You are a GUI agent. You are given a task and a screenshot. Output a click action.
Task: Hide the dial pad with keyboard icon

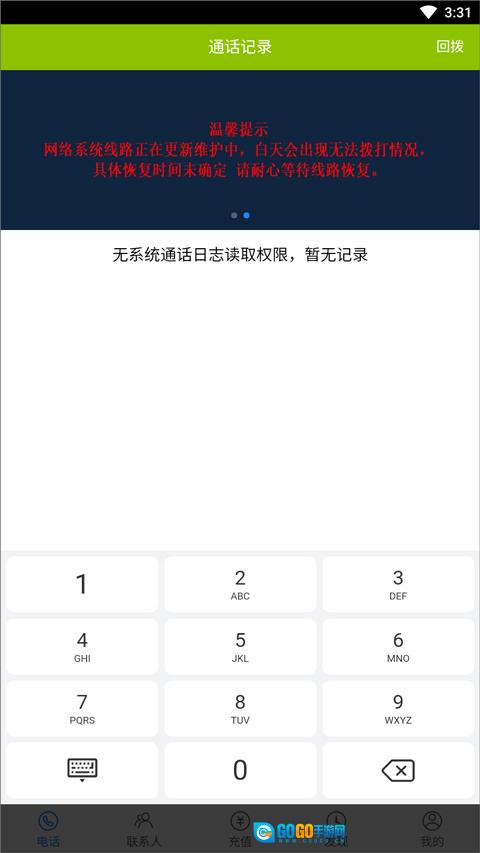82,770
